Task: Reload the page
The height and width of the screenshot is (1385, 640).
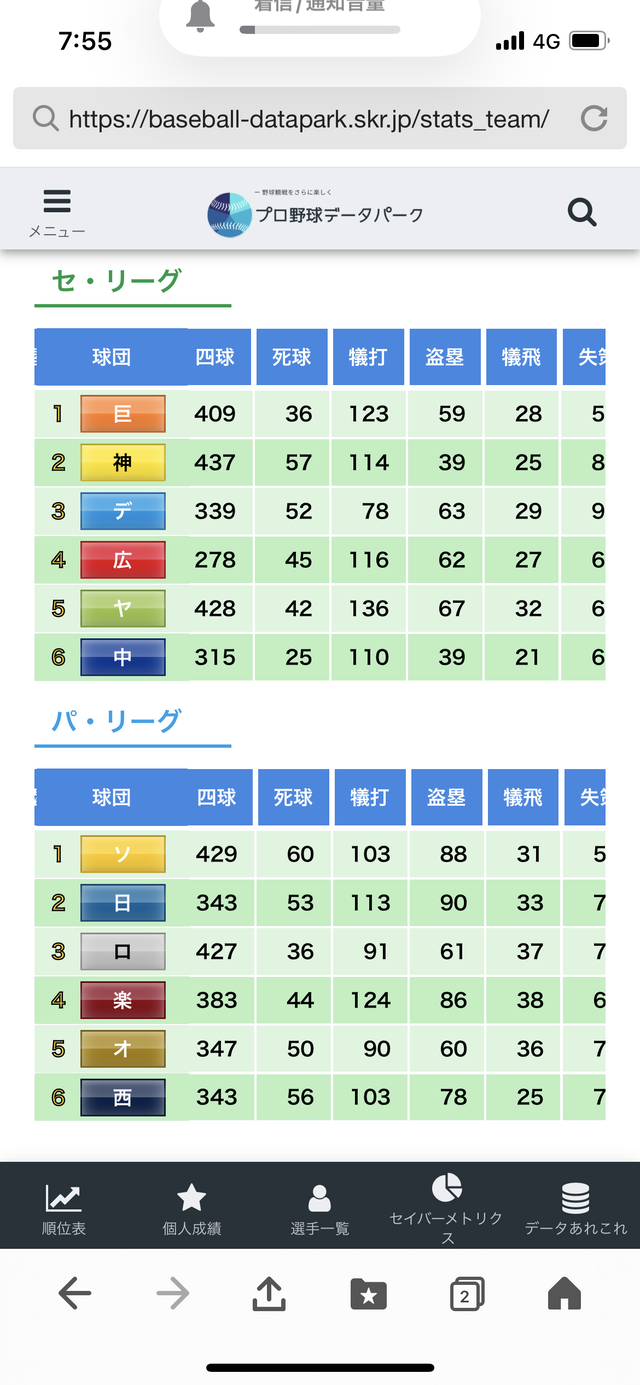Action: pos(594,119)
